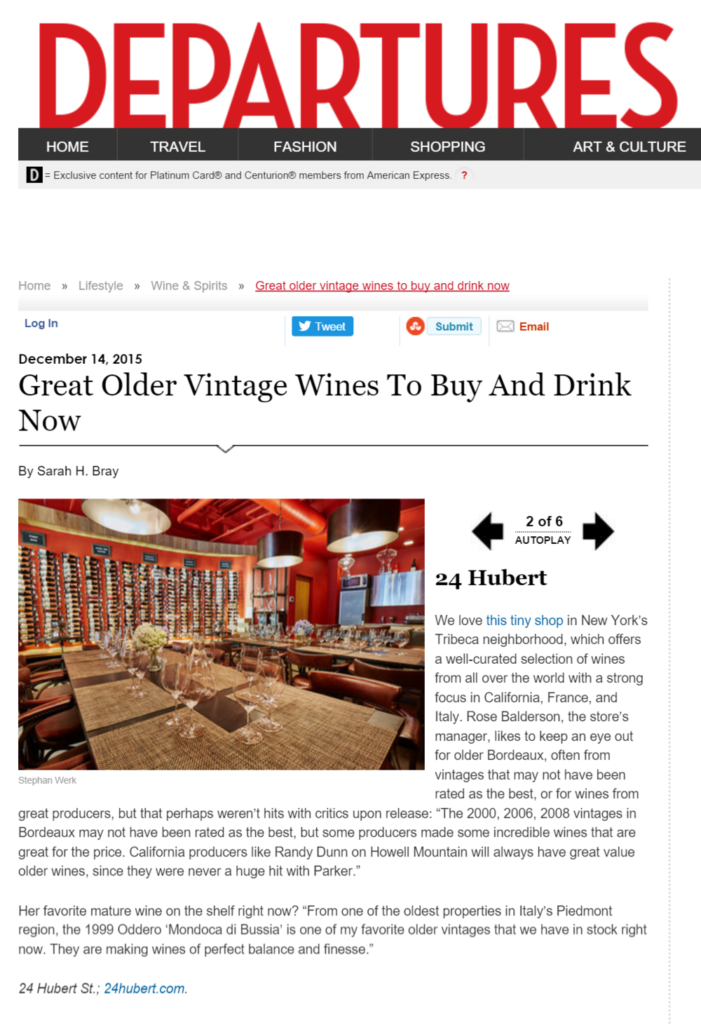The image size is (701, 1024).
Task: Tap the red question mark help icon
Action: [x=464, y=175]
